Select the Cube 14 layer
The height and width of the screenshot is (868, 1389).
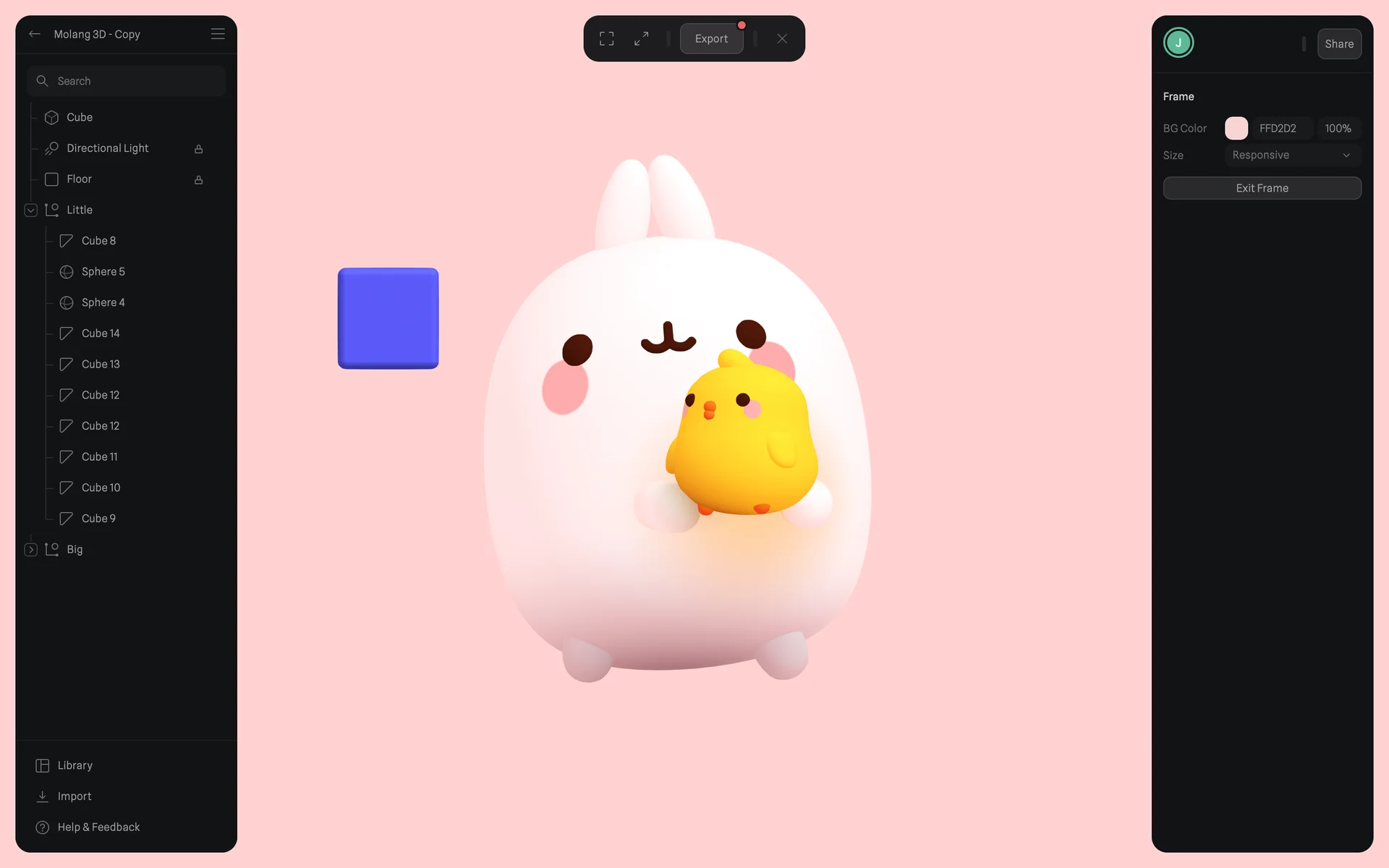pos(101,333)
